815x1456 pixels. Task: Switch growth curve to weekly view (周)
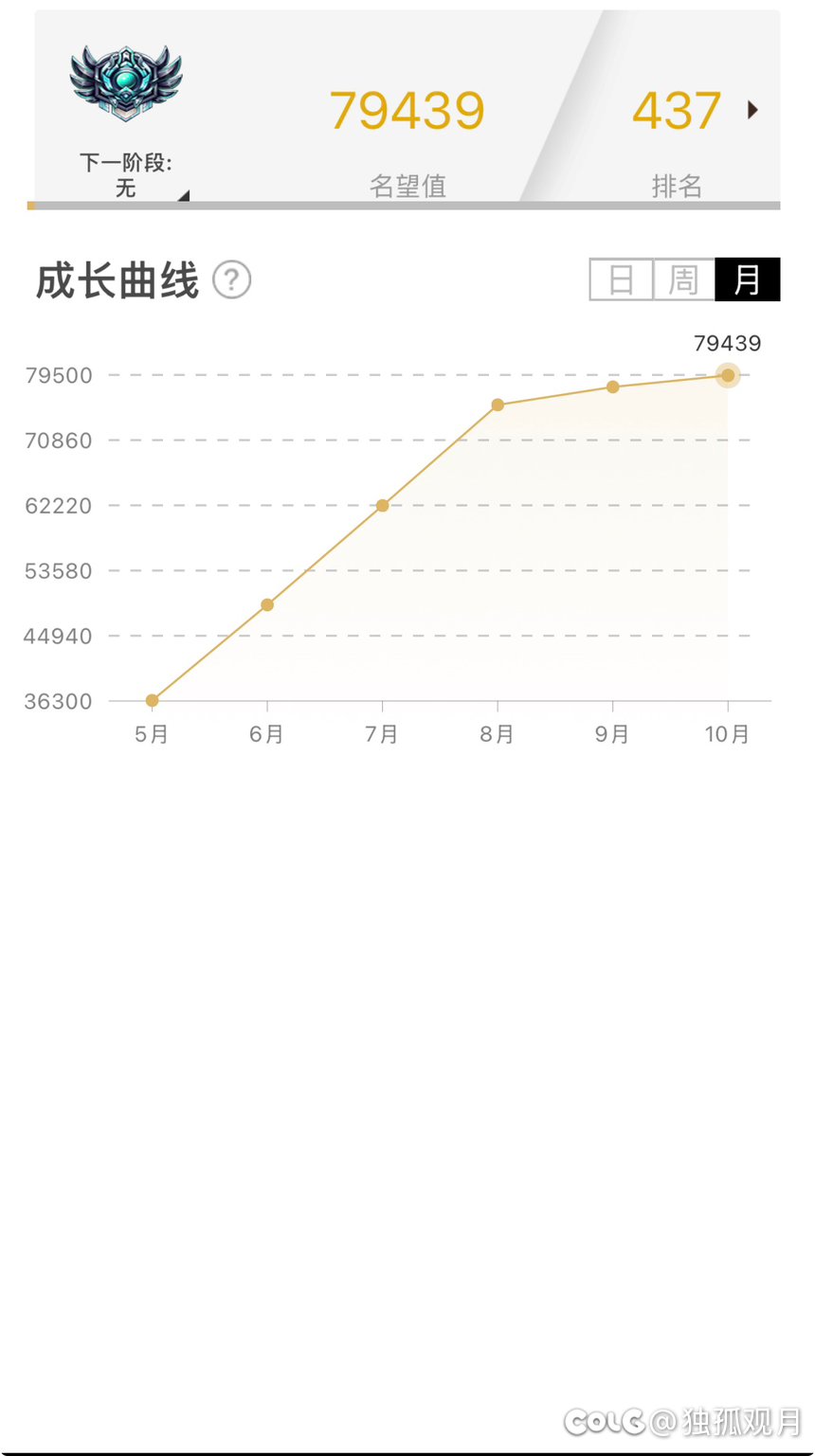[683, 280]
